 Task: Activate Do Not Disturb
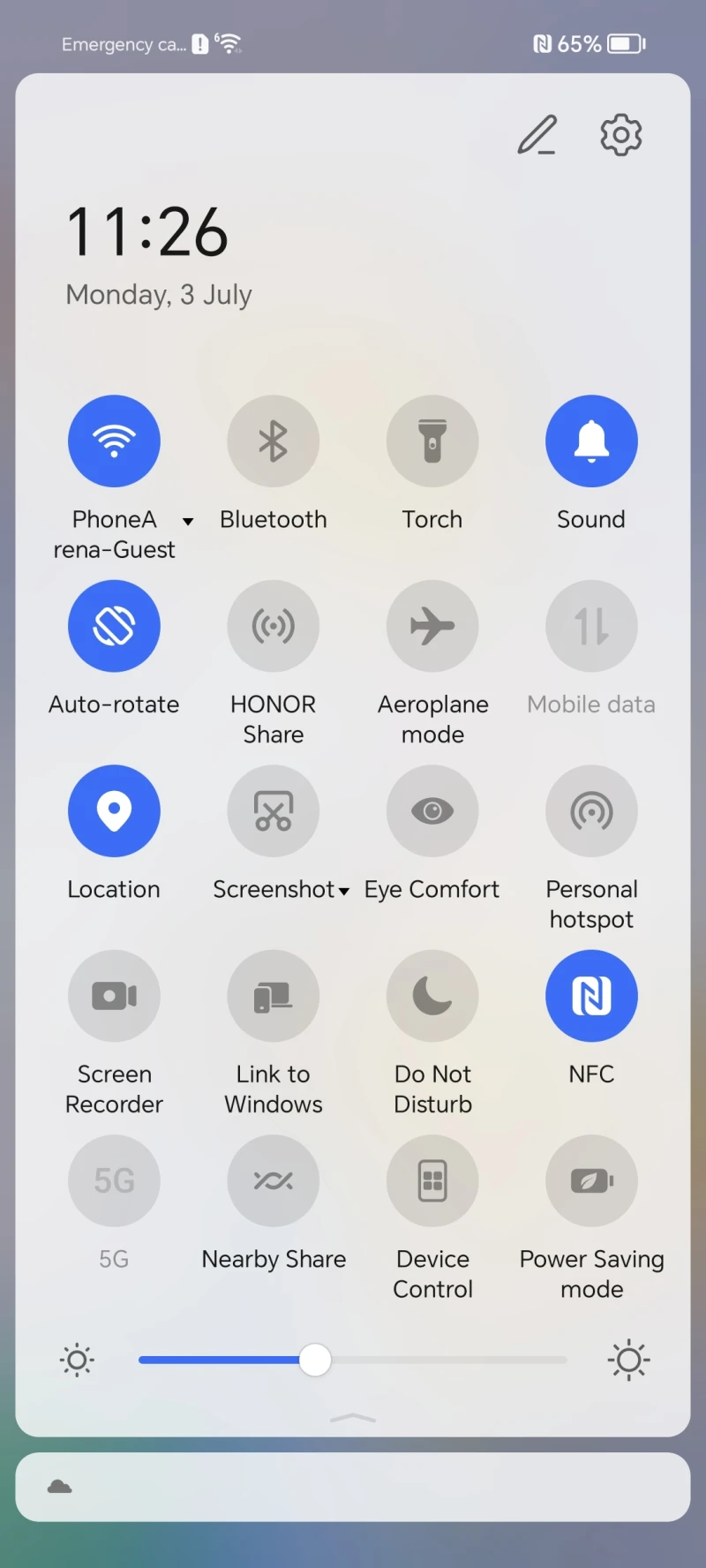tap(432, 996)
